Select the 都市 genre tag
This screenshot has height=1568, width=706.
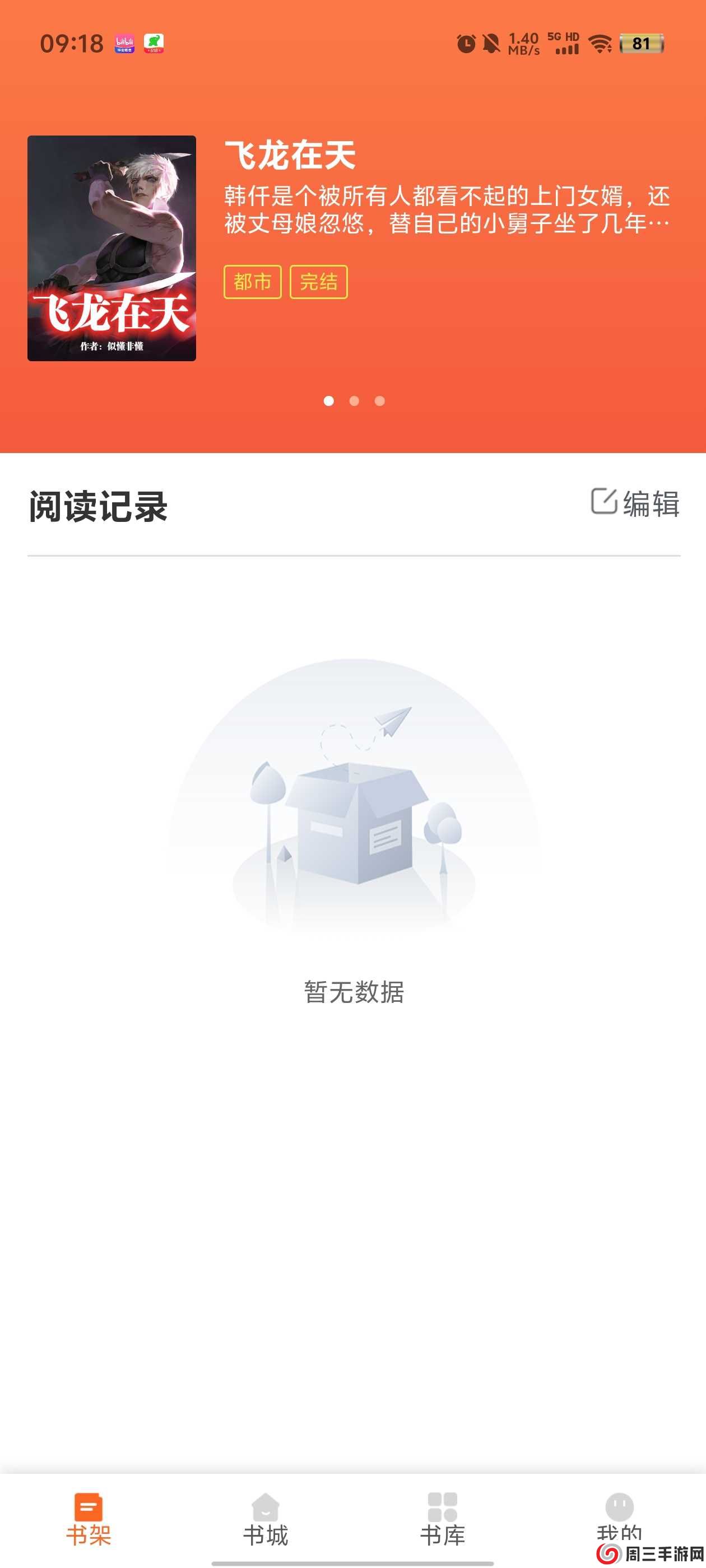point(253,281)
